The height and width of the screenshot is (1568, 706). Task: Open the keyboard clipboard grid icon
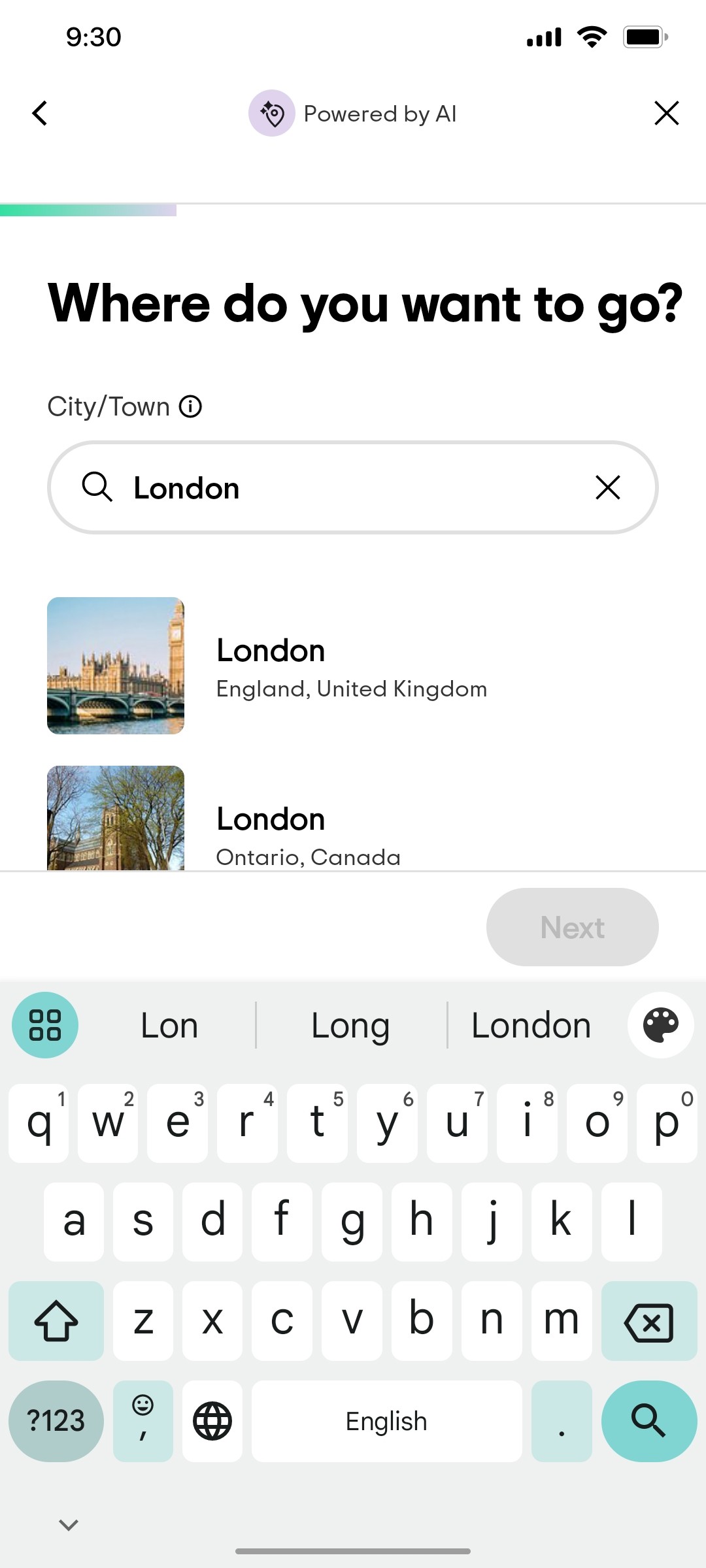tap(44, 1024)
